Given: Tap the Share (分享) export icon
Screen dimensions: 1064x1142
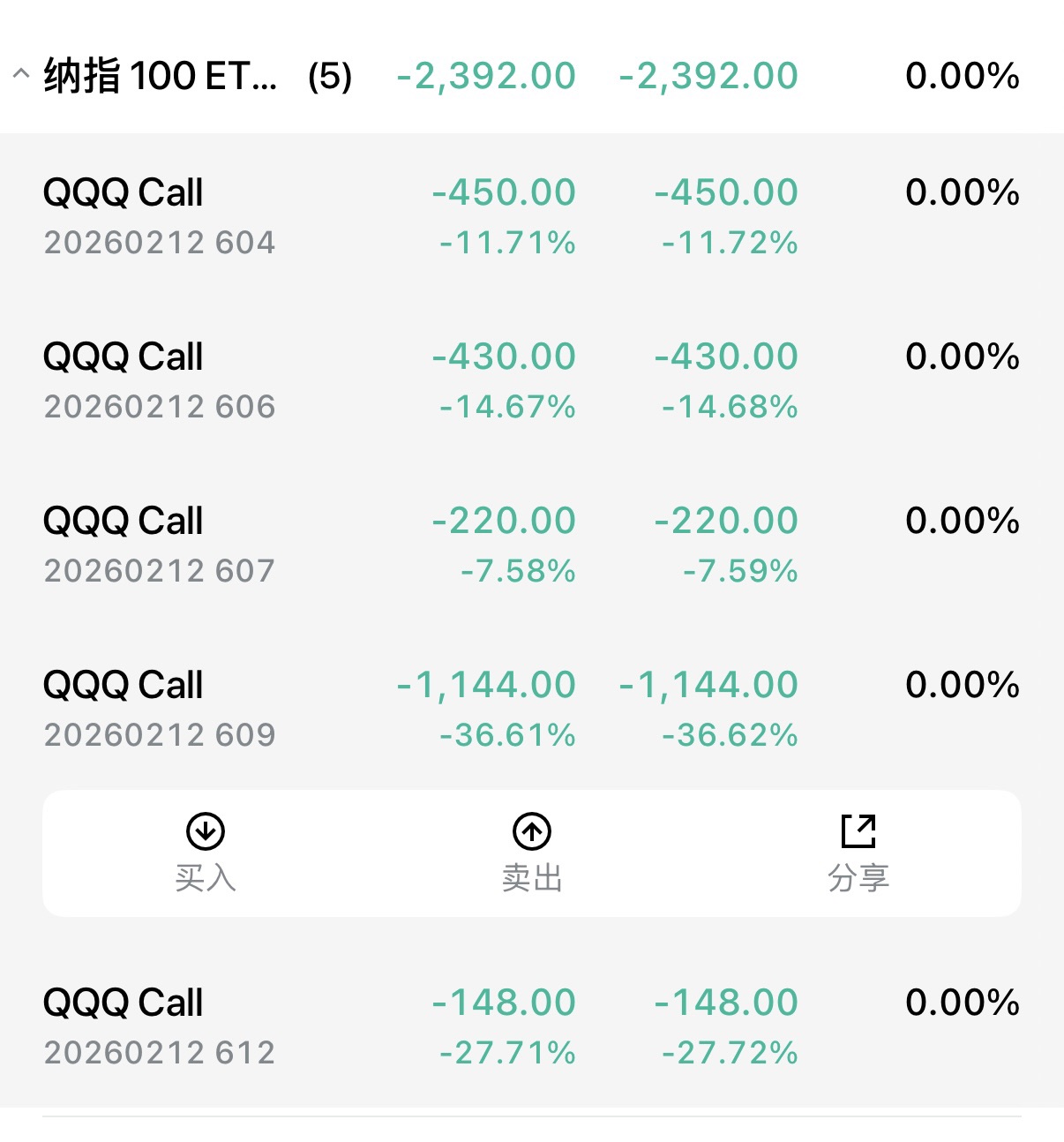Looking at the screenshot, I should tap(858, 830).
